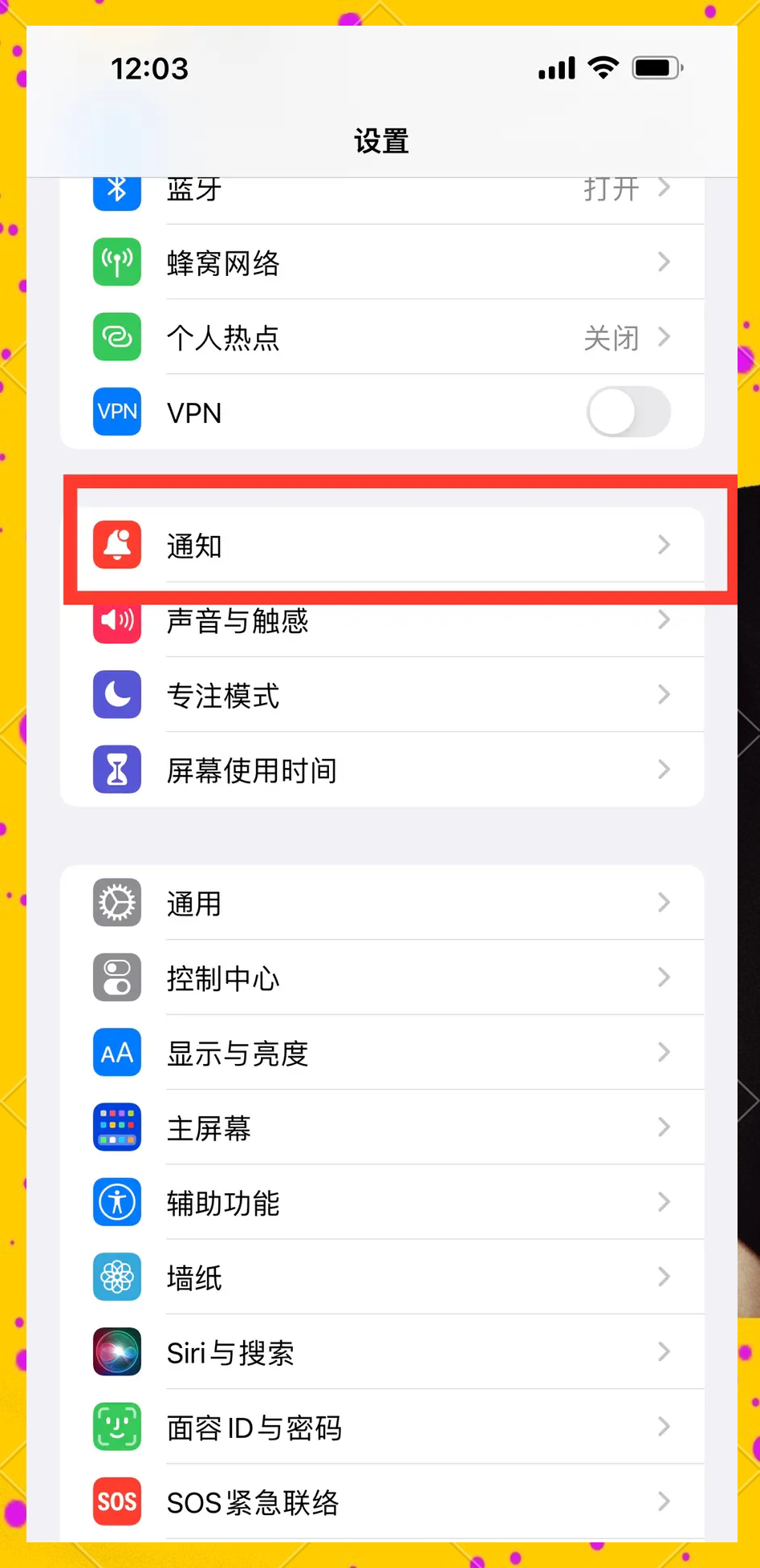Image resolution: width=760 pixels, height=1568 pixels.
Task: Open 屏幕使用时间 settings
Action: [382, 770]
